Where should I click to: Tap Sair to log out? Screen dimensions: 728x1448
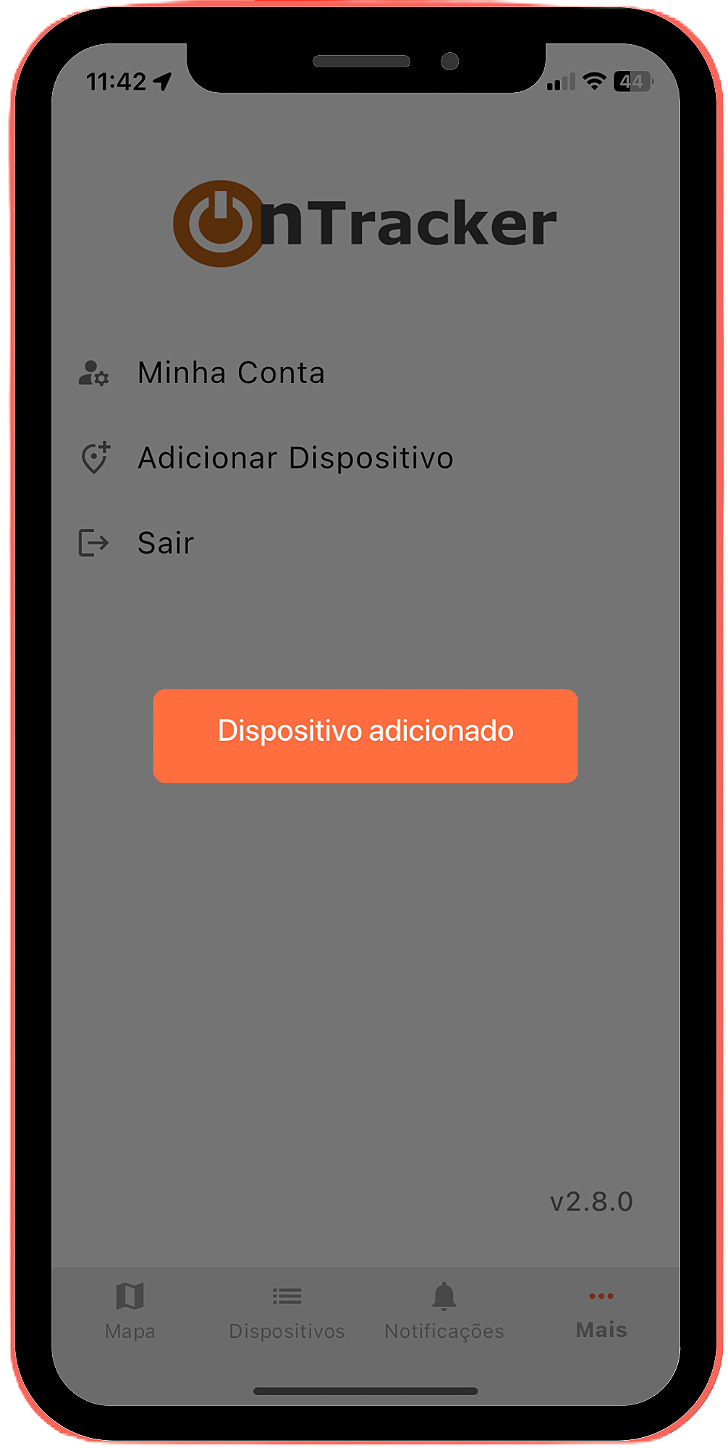[x=165, y=543]
